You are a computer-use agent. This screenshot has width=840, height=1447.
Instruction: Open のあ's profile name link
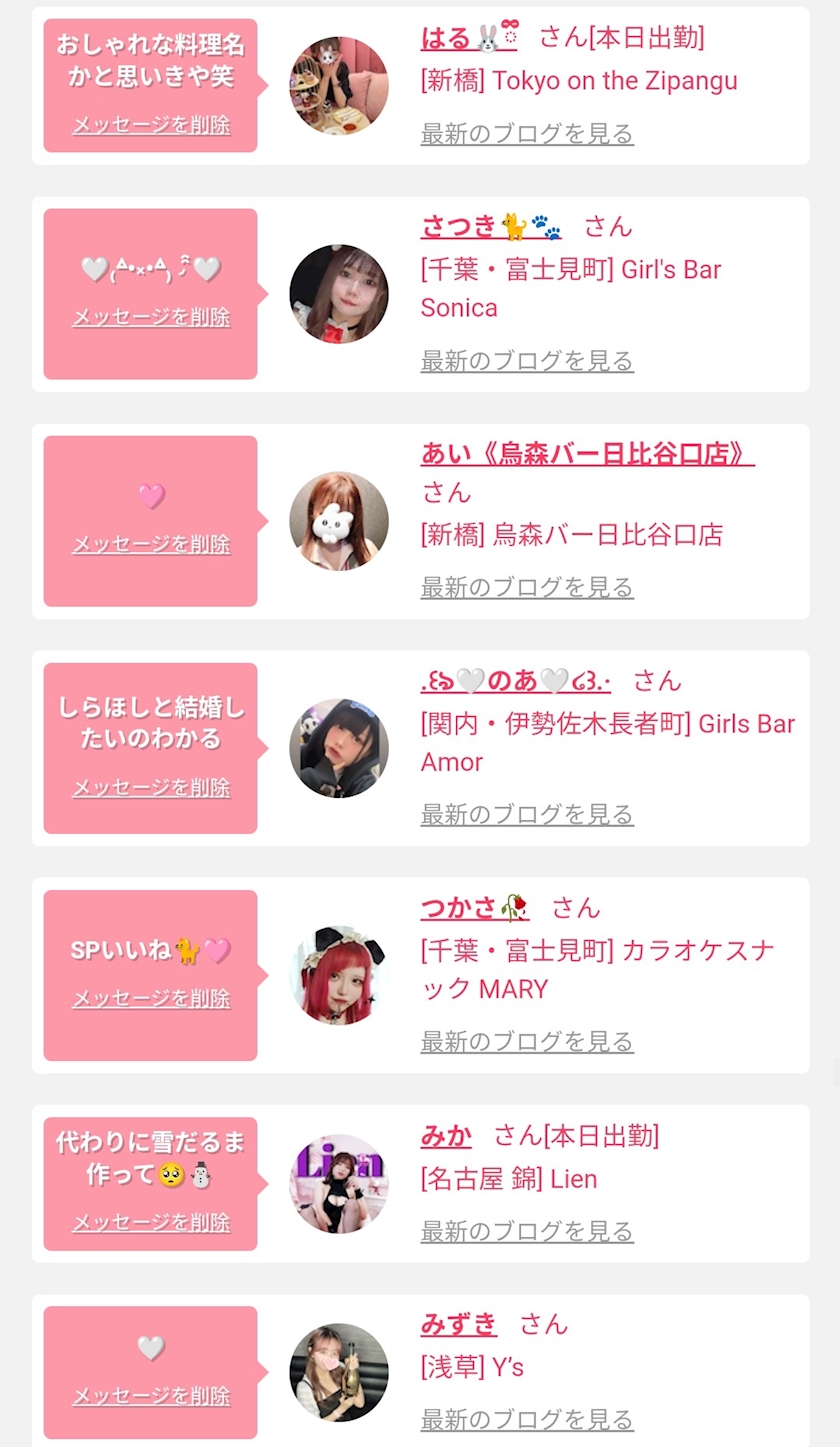(x=516, y=681)
